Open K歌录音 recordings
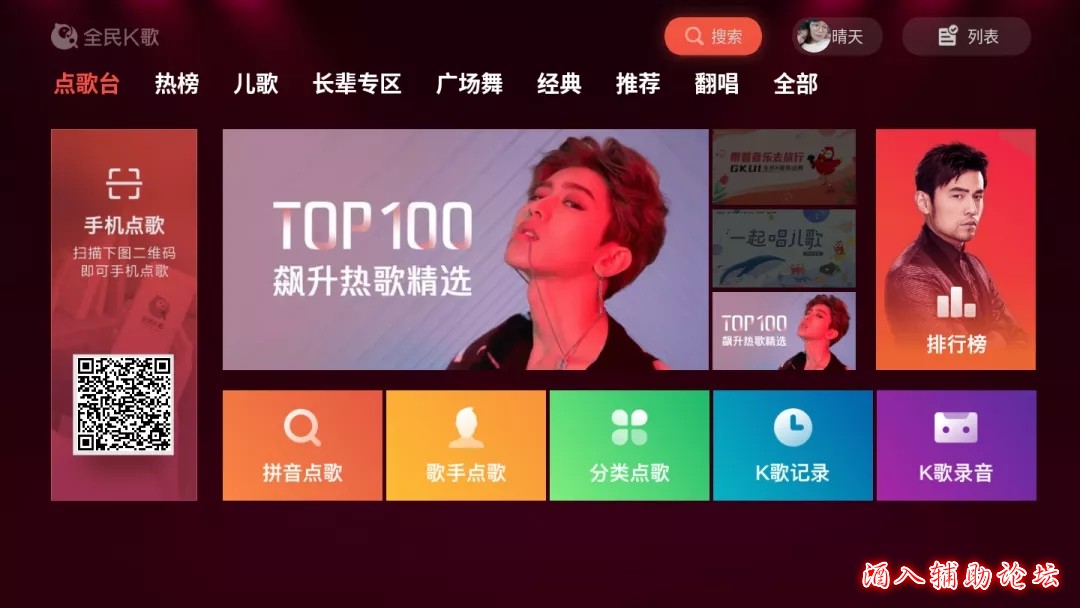The image size is (1080, 608). coord(956,445)
